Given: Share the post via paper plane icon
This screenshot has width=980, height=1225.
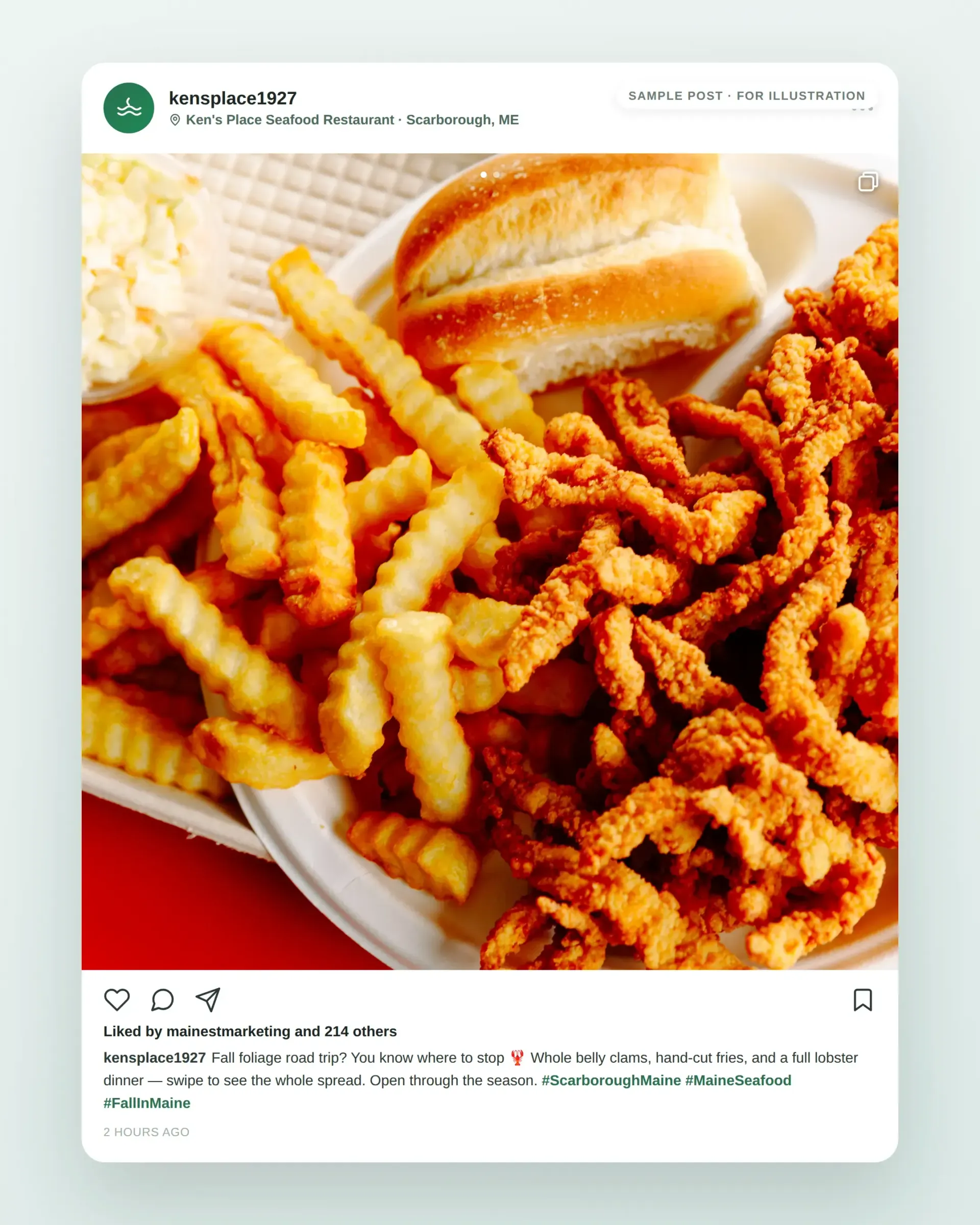Looking at the screenshot, I should pos(208,1000).
